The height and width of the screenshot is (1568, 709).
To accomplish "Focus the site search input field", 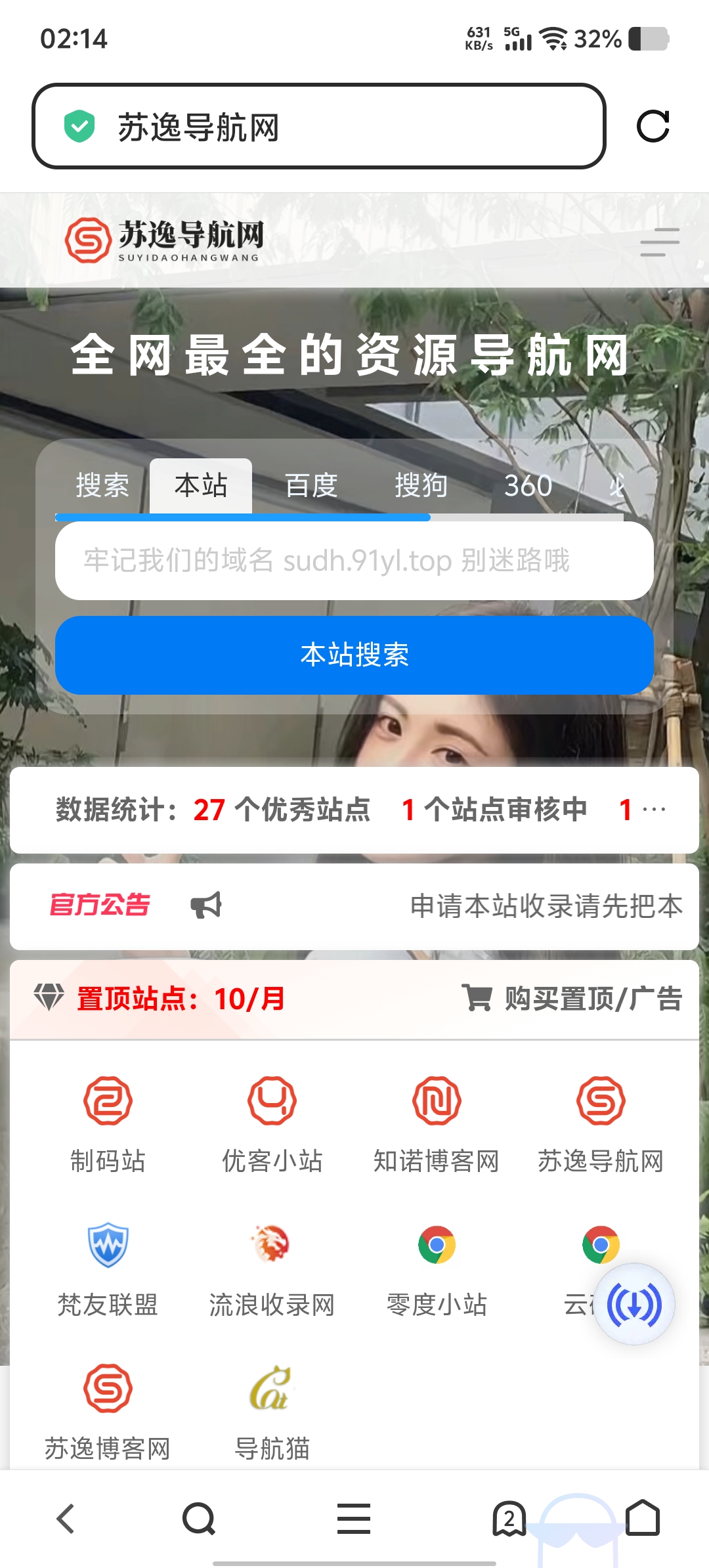I will [354, 561].
